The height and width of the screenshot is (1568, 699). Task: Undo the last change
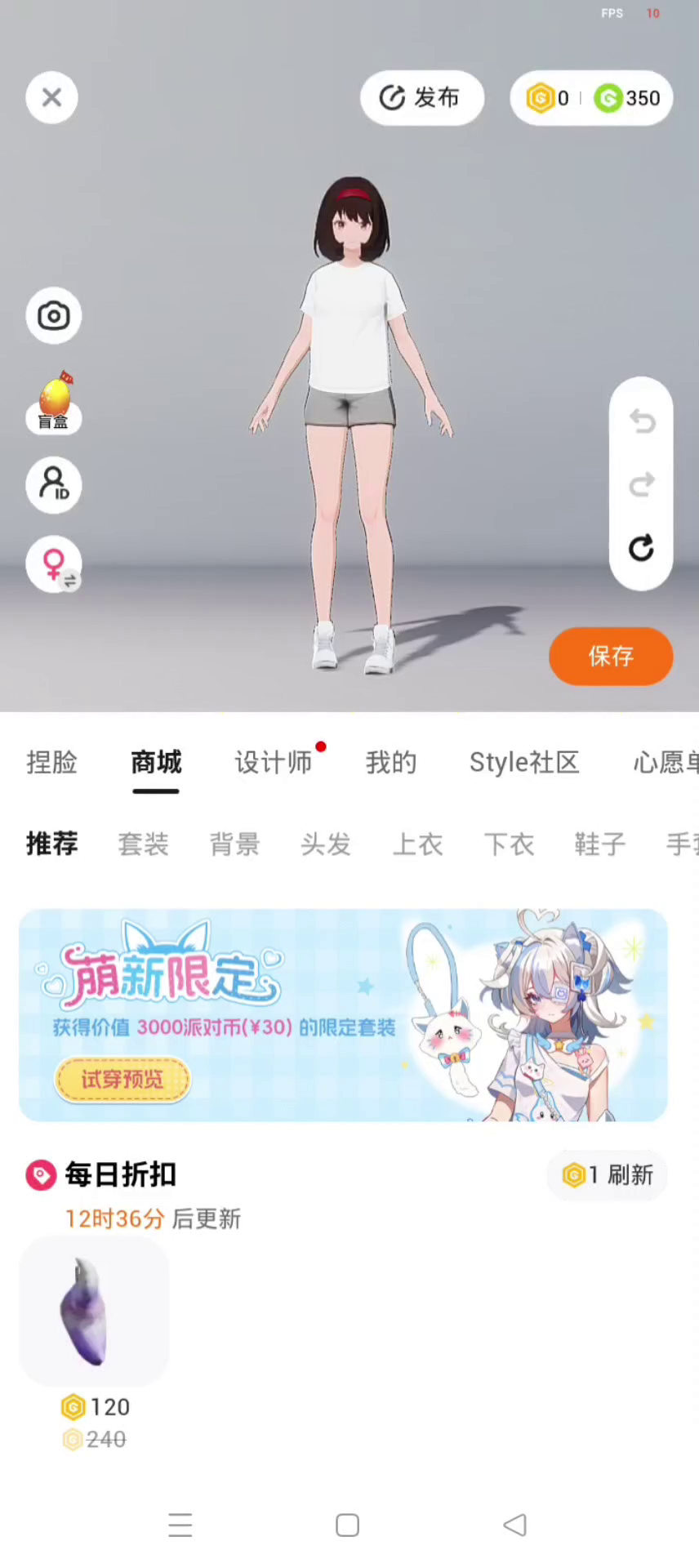(642, 421)
